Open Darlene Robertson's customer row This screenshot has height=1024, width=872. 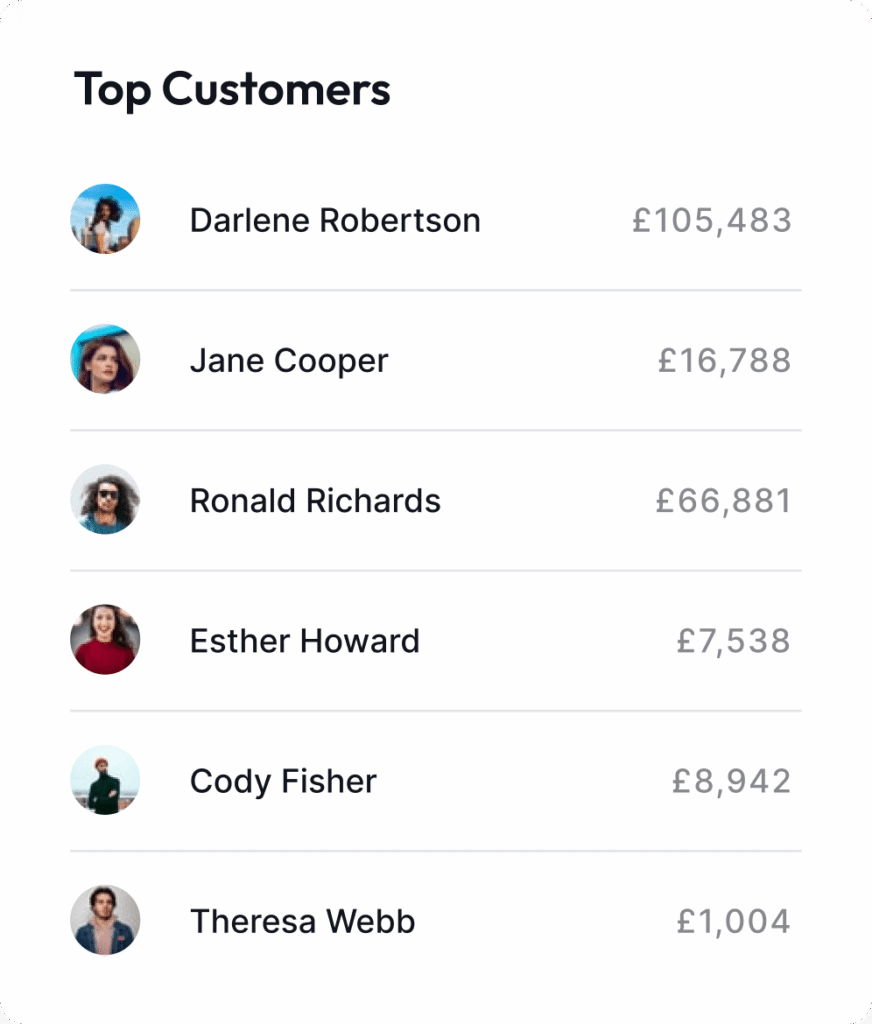pos(335,220)
